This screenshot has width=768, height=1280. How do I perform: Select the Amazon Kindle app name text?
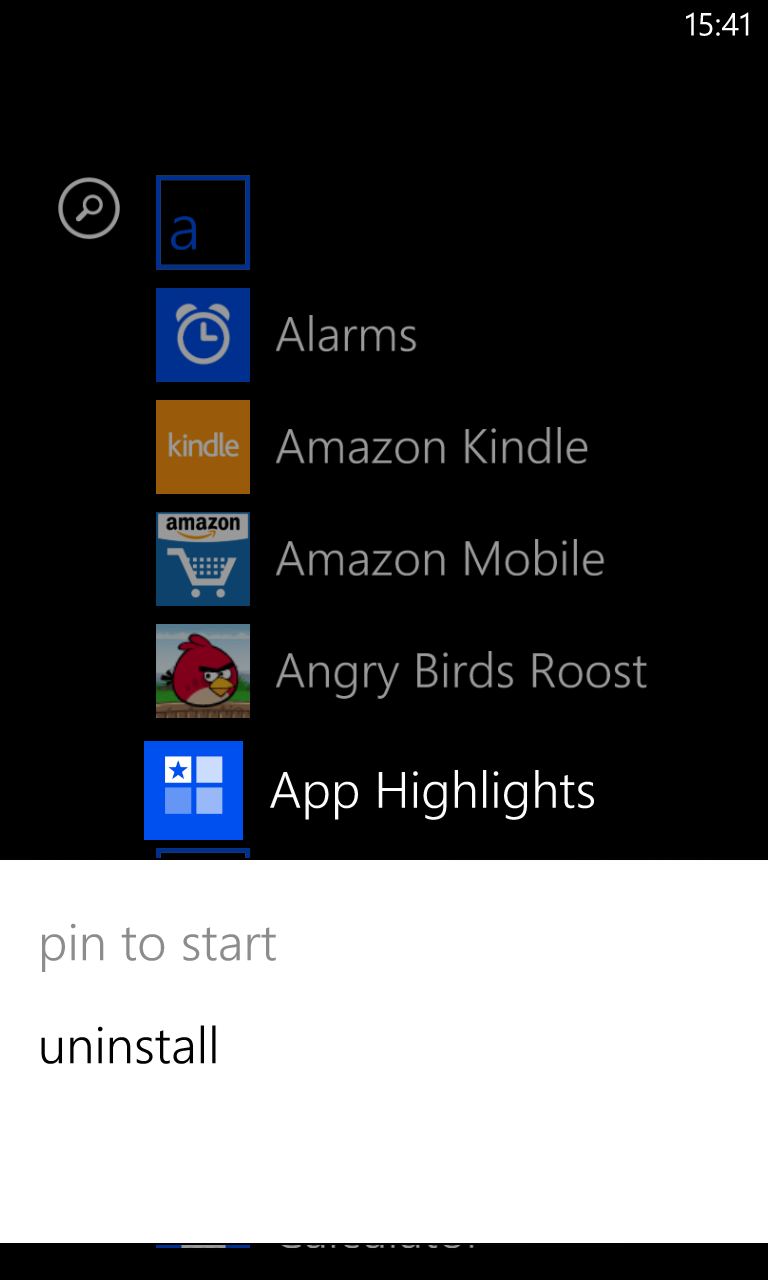tap(432, 446)
